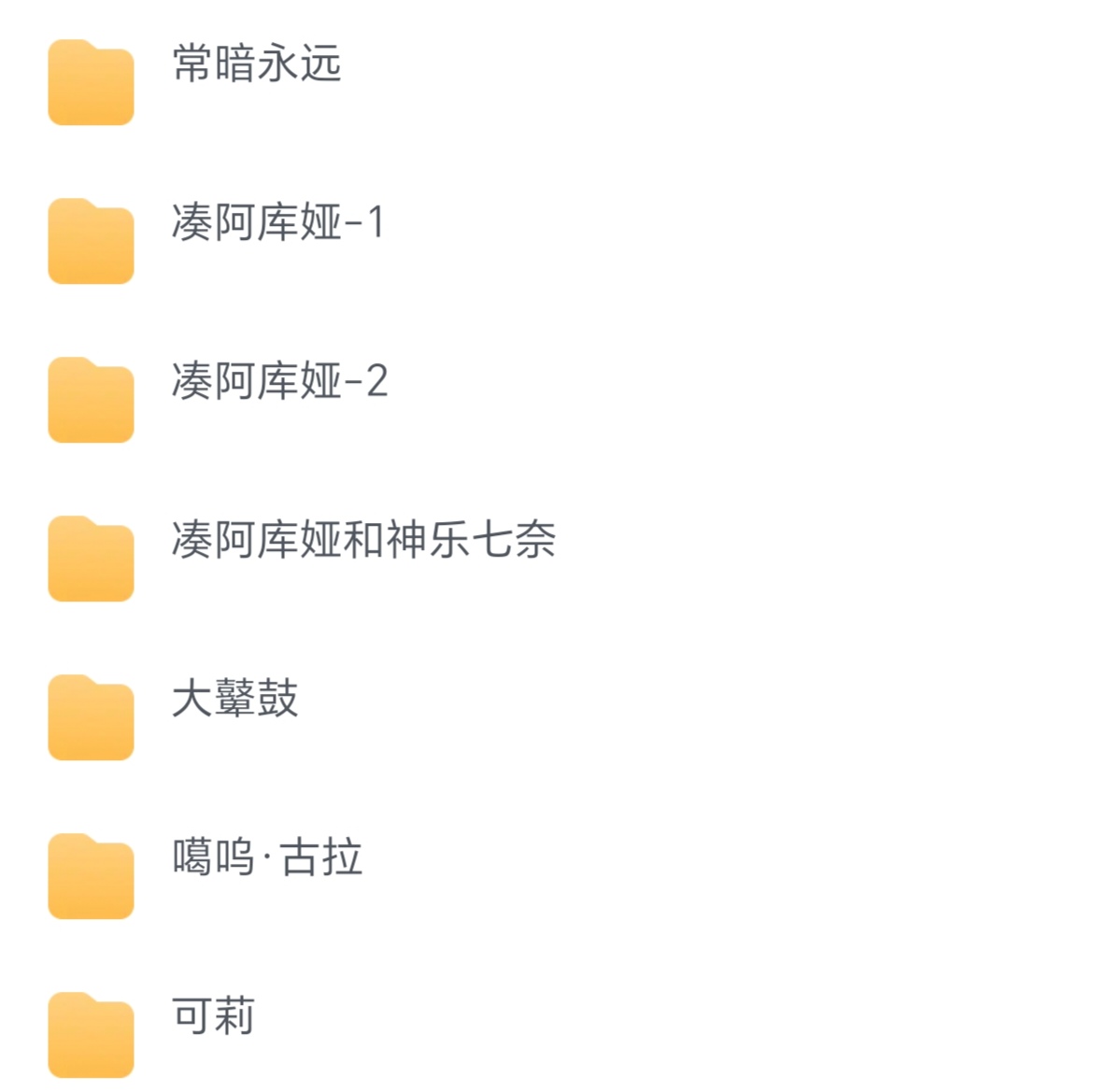The image size is (1120, 1090).
Task: Open the 噶呜·古拉 folder
Action: 266,858
